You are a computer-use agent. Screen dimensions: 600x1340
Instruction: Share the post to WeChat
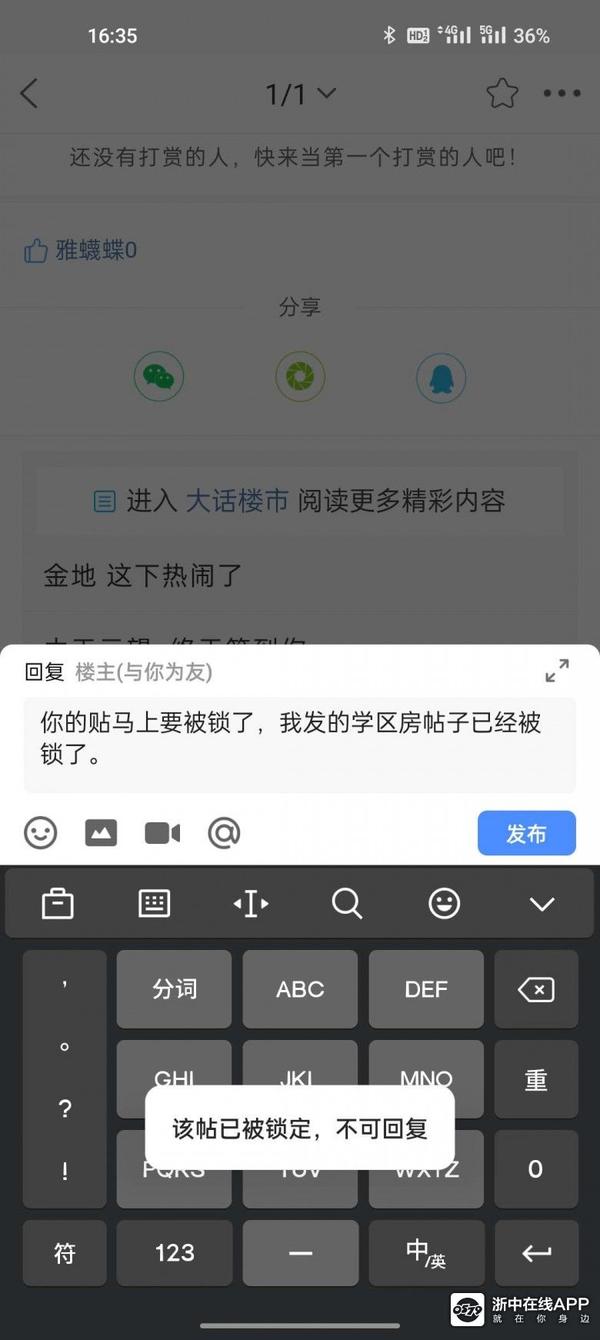point(159,377)
